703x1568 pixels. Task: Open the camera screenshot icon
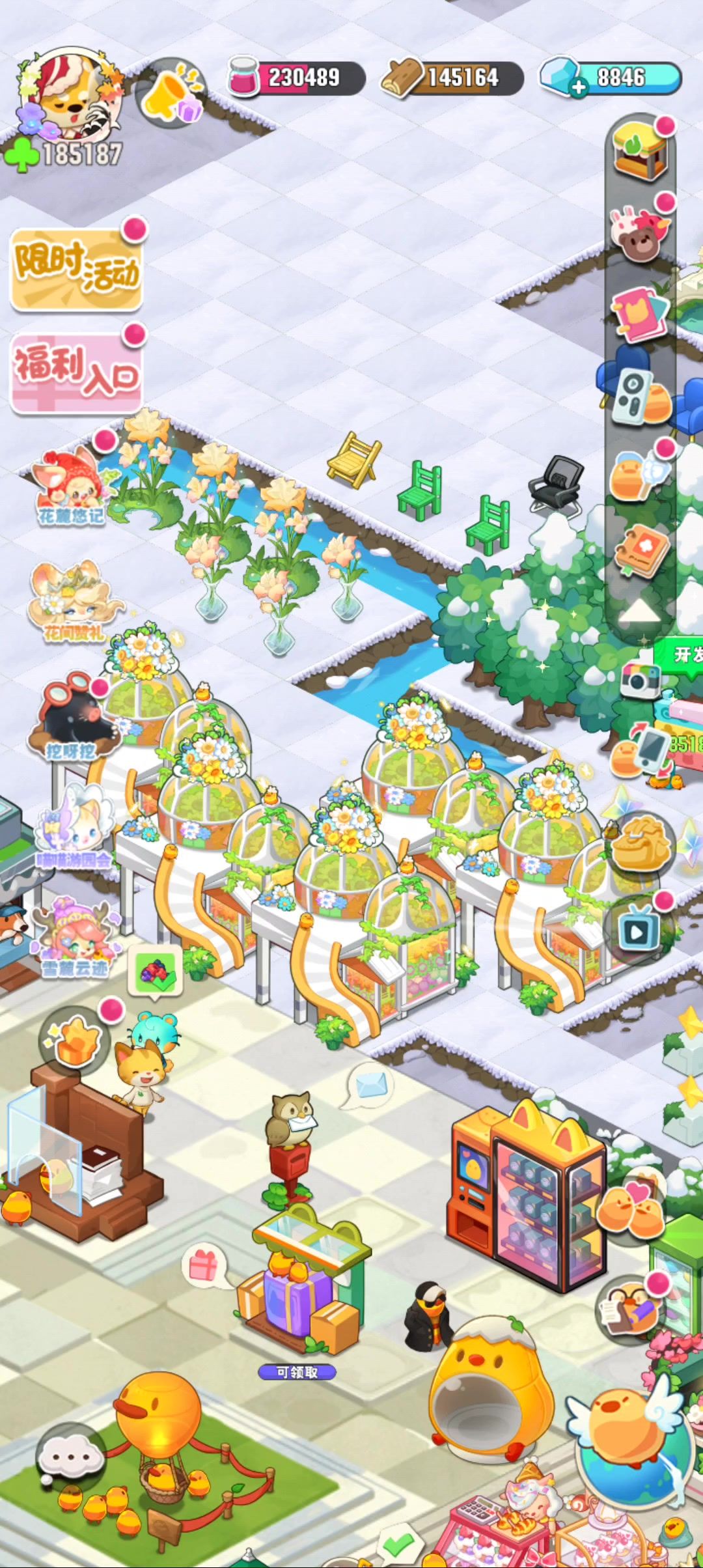[640, 680]
